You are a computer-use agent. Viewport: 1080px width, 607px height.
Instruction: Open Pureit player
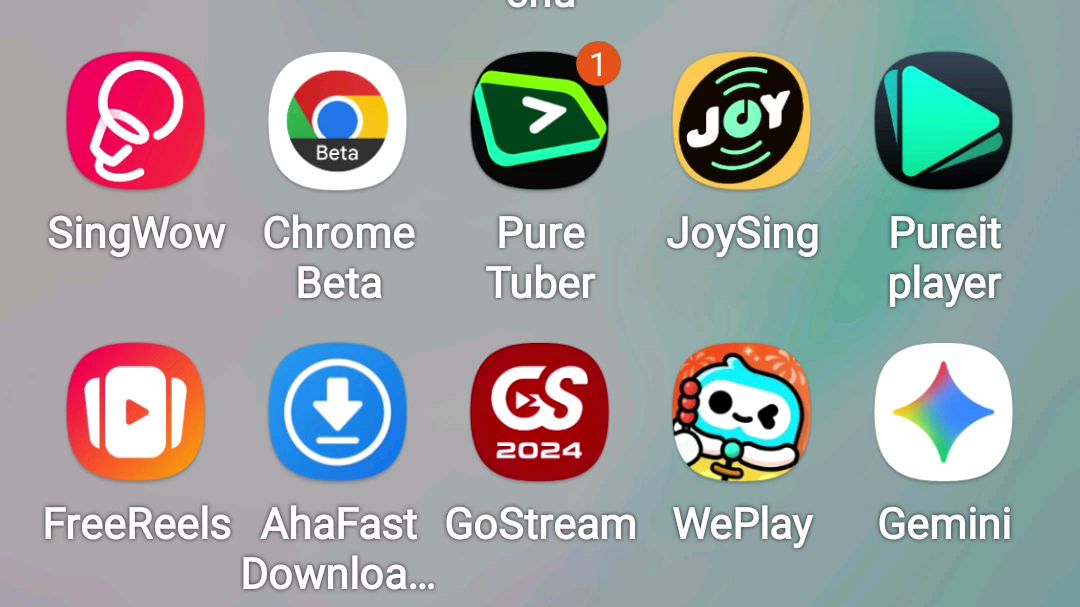pos(944,121)
